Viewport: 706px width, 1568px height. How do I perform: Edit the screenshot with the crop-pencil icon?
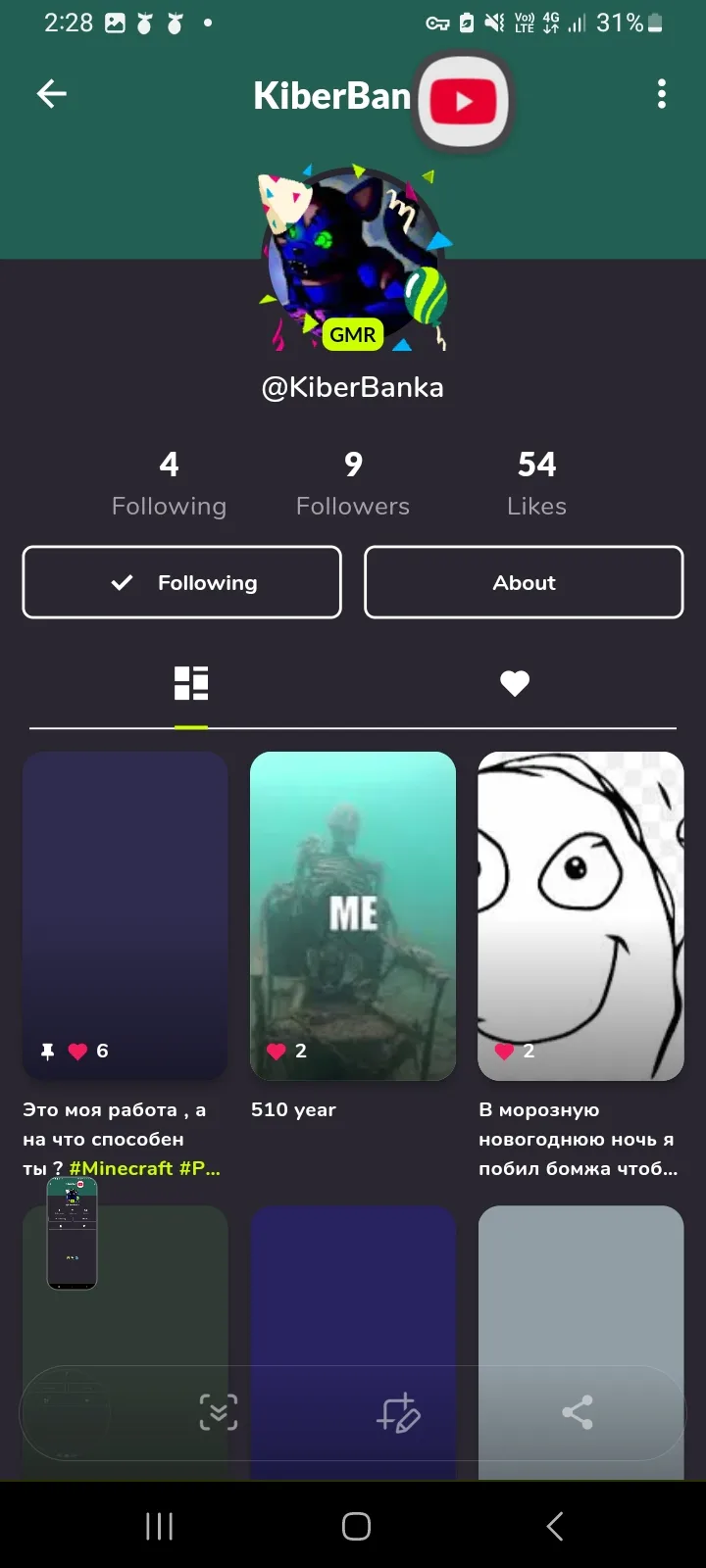[x=398, y=1412]
